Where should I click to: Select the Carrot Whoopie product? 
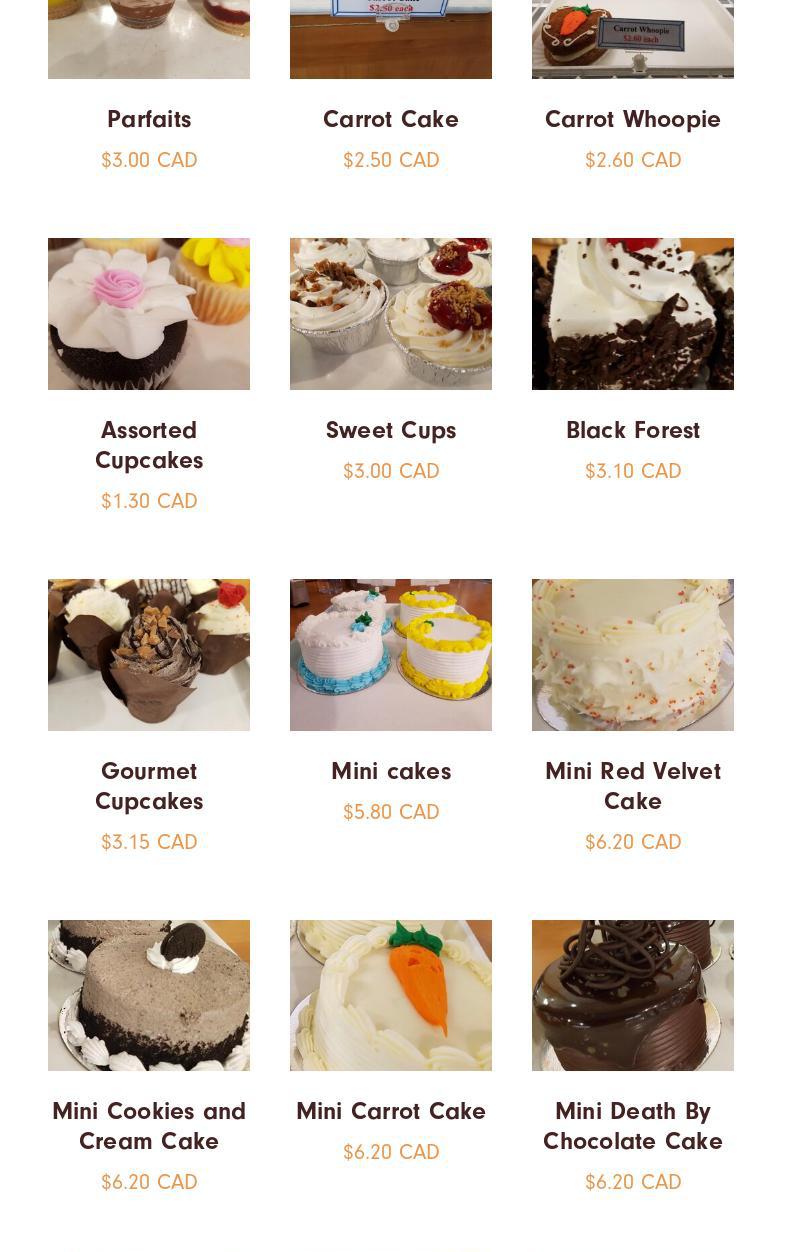coord(632,119)
